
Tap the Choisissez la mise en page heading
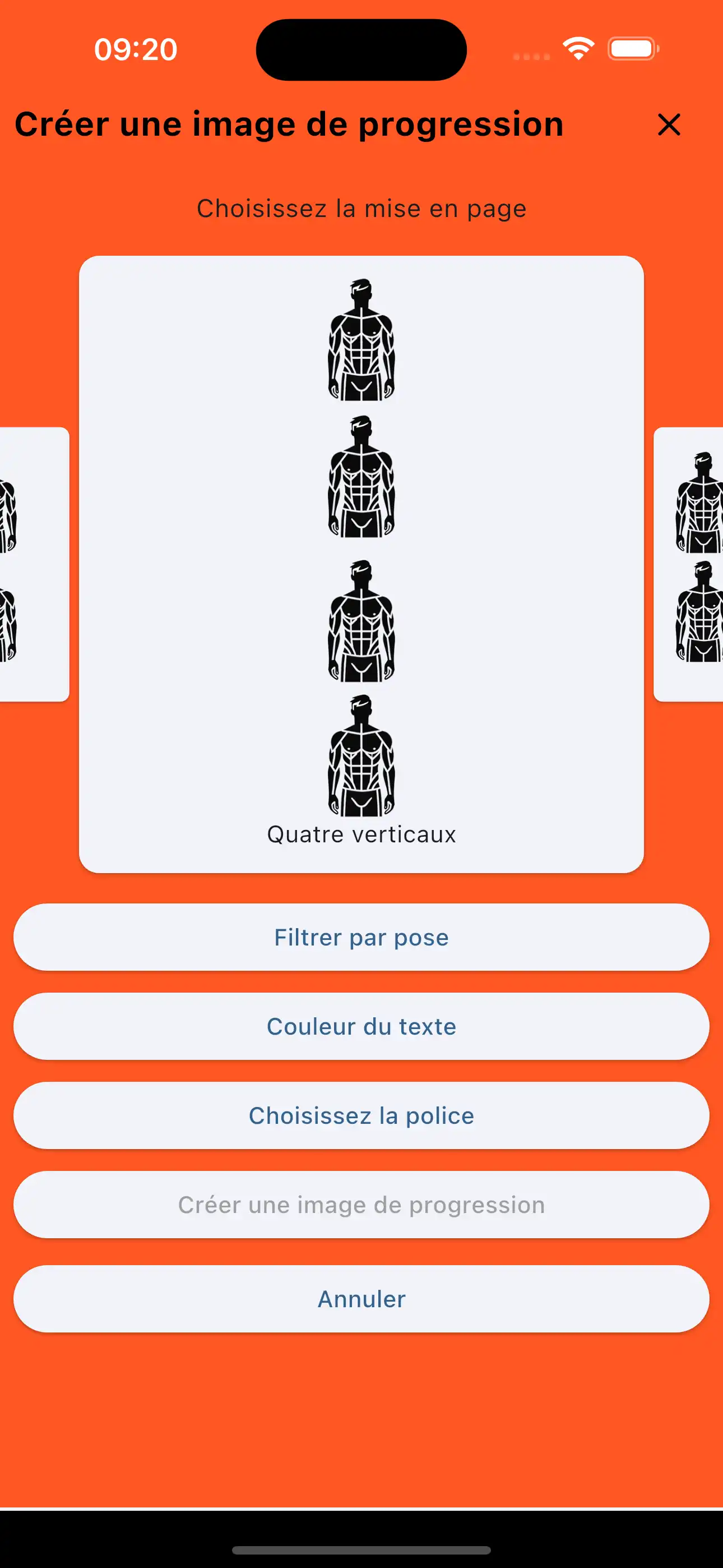pyautogui.click(x=361, y=207)
